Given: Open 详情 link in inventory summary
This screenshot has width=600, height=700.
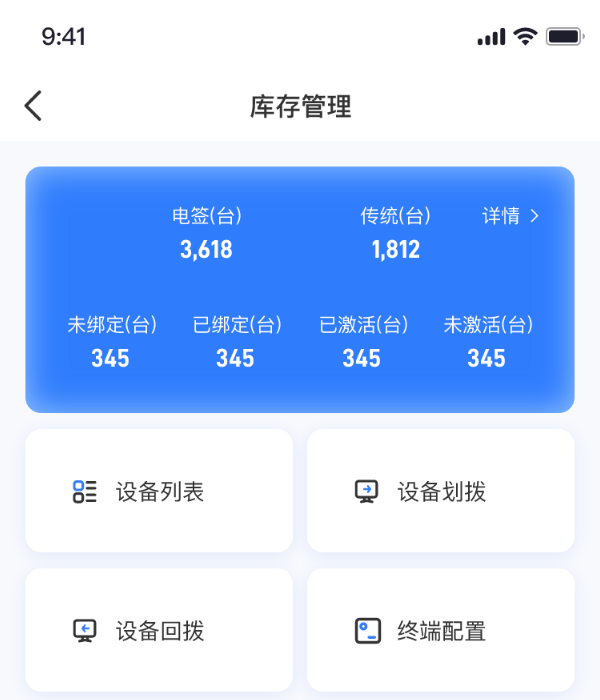Looking at the screenshot, I should (x=511, y=216).
